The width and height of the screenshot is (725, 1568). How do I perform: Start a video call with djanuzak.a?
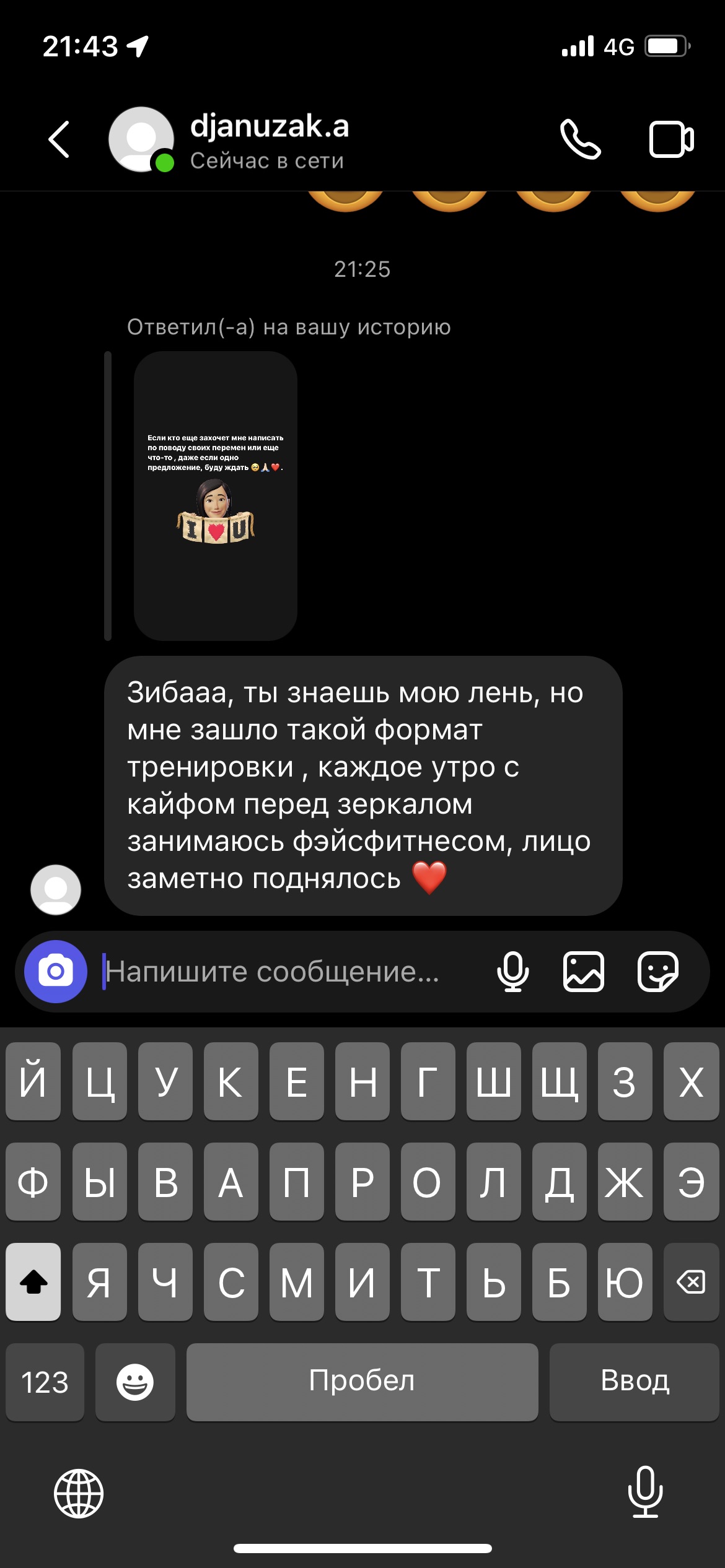(x=671, y=139)
